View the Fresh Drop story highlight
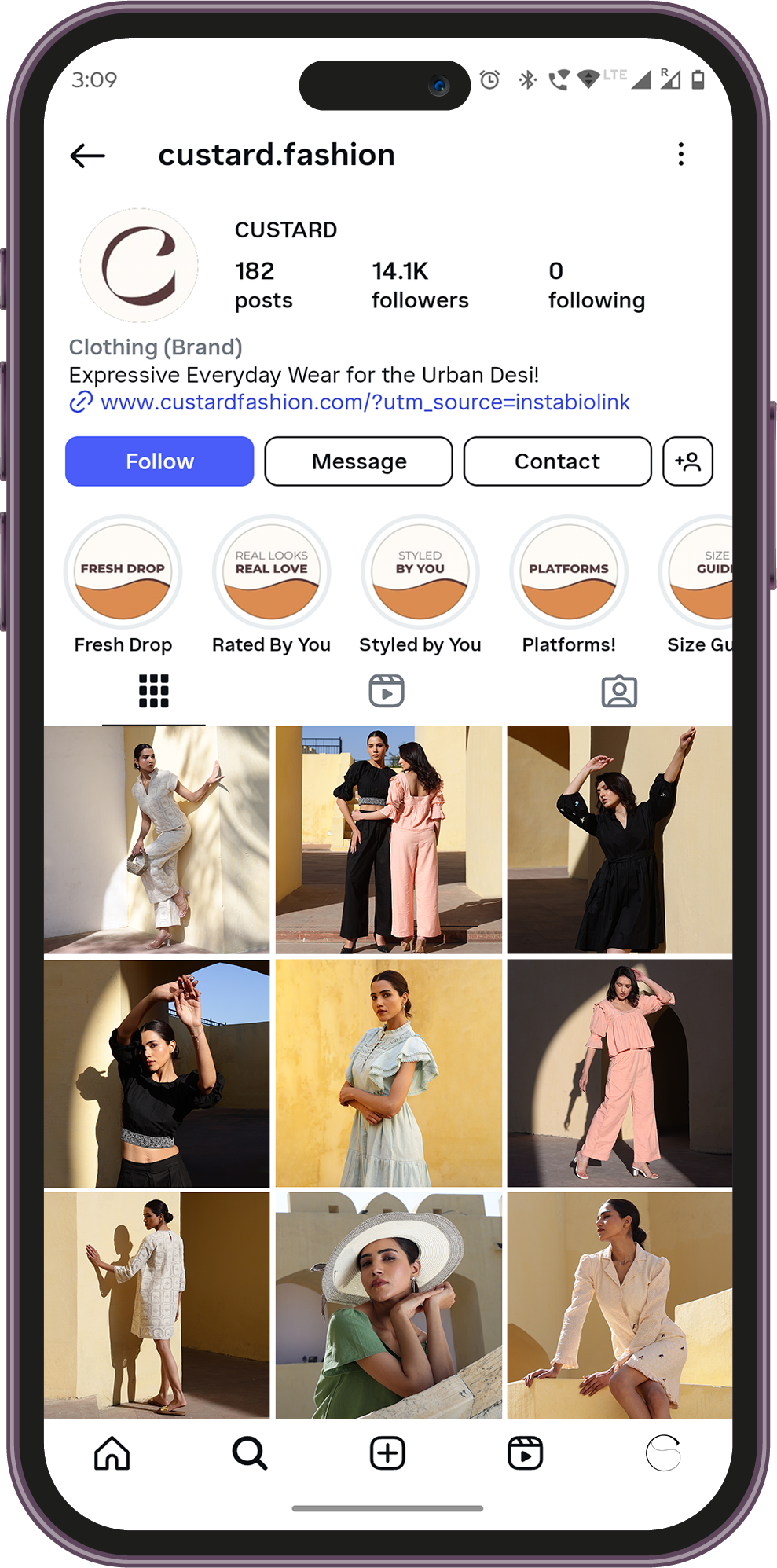 click(x=123, y=572)
